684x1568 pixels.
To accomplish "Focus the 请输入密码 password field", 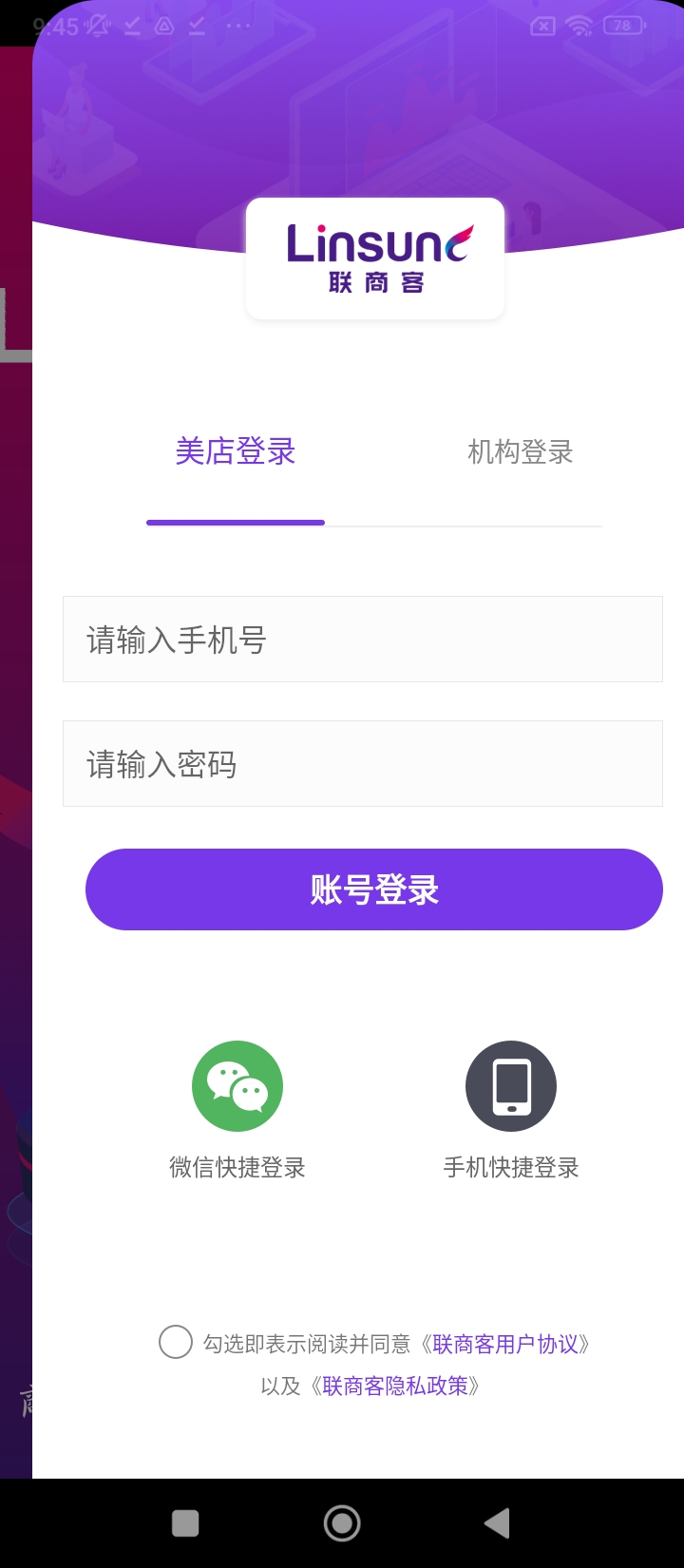I will (362, 764).
